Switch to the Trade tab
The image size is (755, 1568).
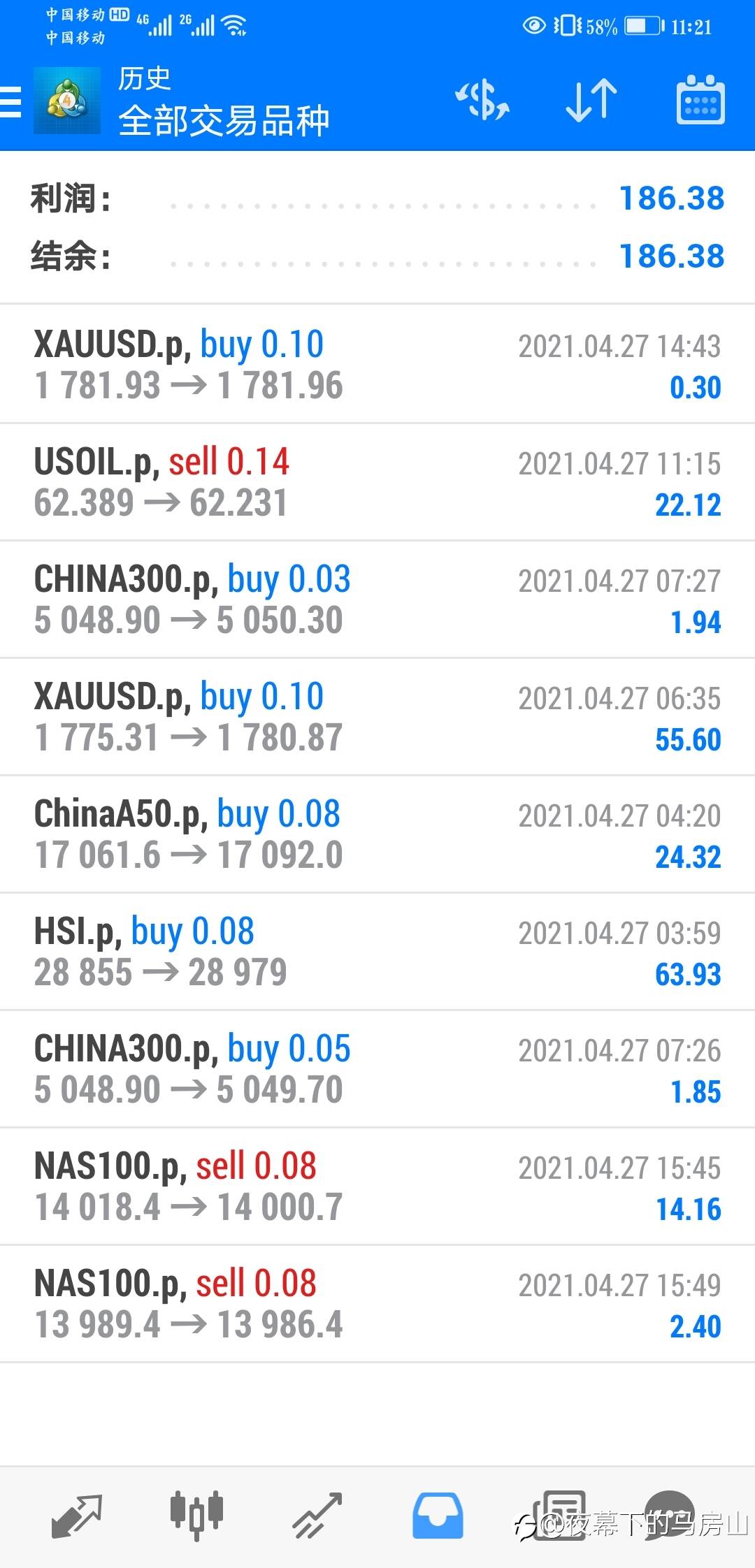317,1516
